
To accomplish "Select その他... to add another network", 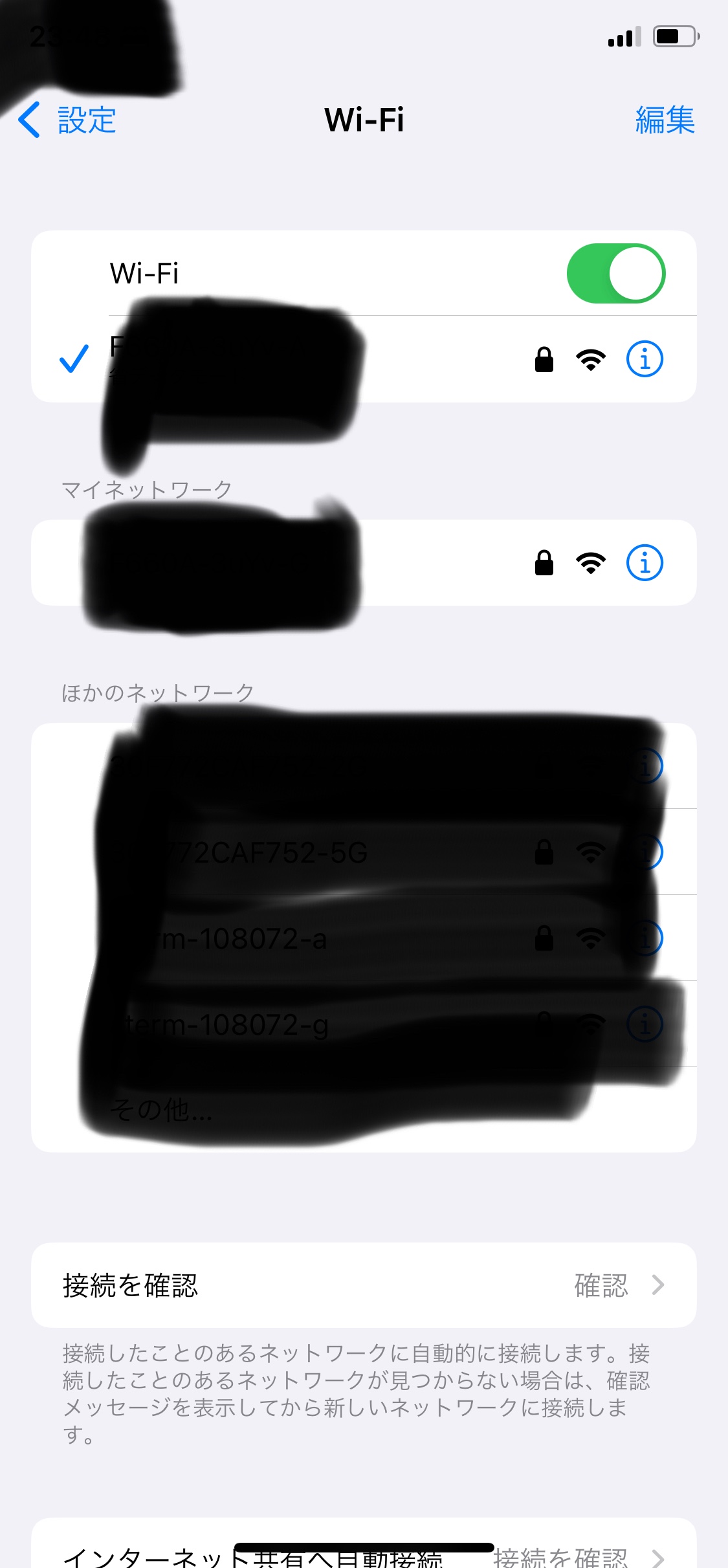I will pos(162,1110).
